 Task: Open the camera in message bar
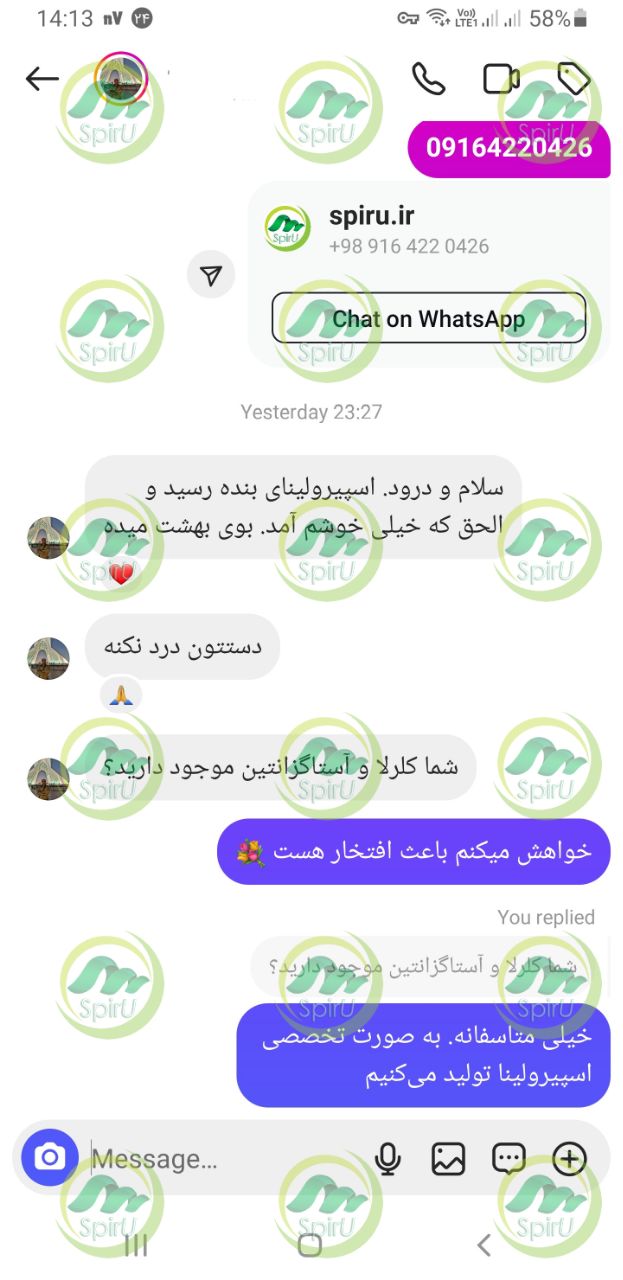click(49, 1158)
